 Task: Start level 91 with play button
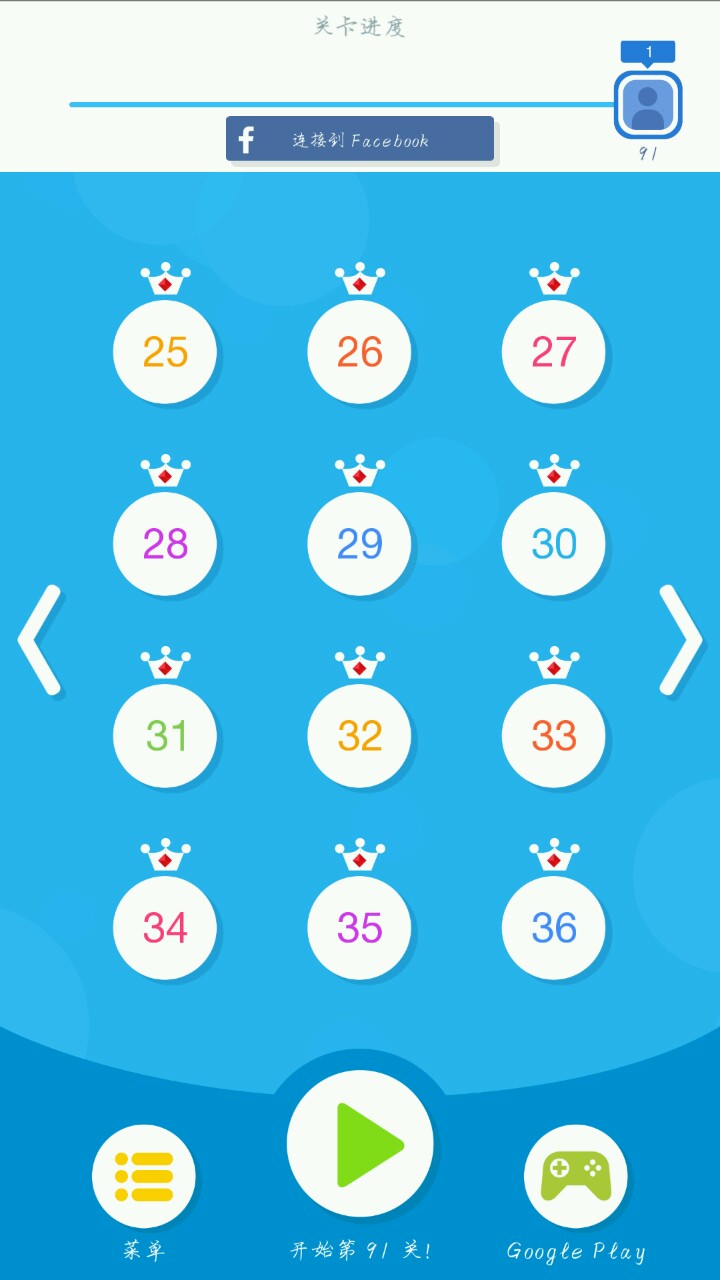(x=360, y=1144)
